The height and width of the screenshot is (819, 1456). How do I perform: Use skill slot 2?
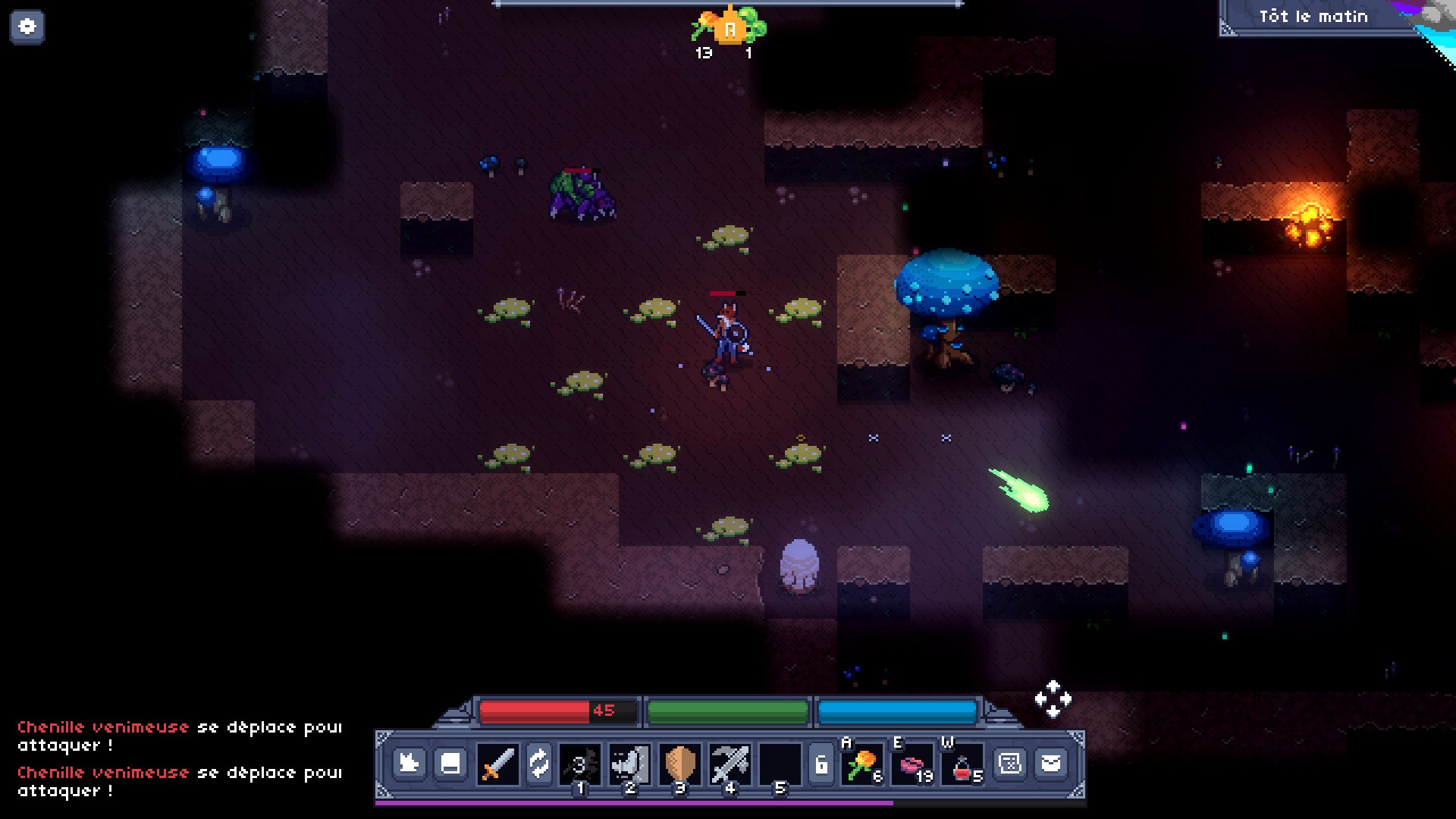pyautogui.click(x=629, y=763)
